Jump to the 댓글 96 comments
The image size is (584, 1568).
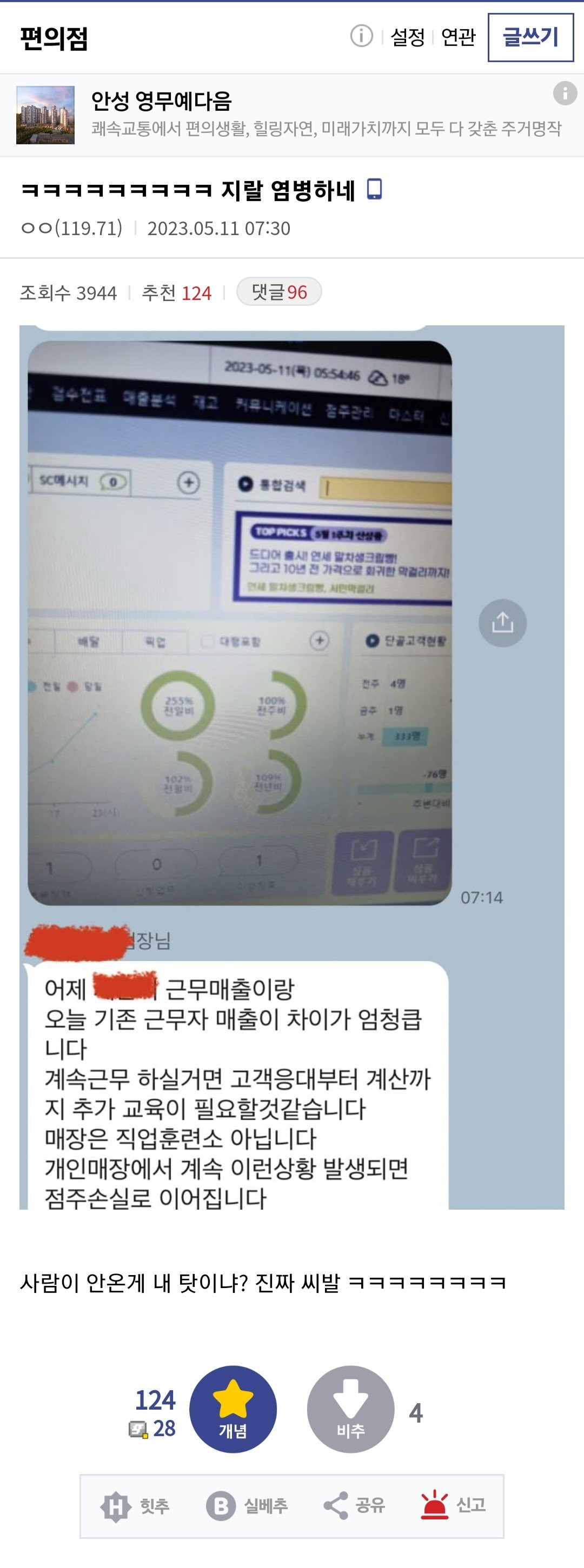pyautogui.click(x=279, y=292)
